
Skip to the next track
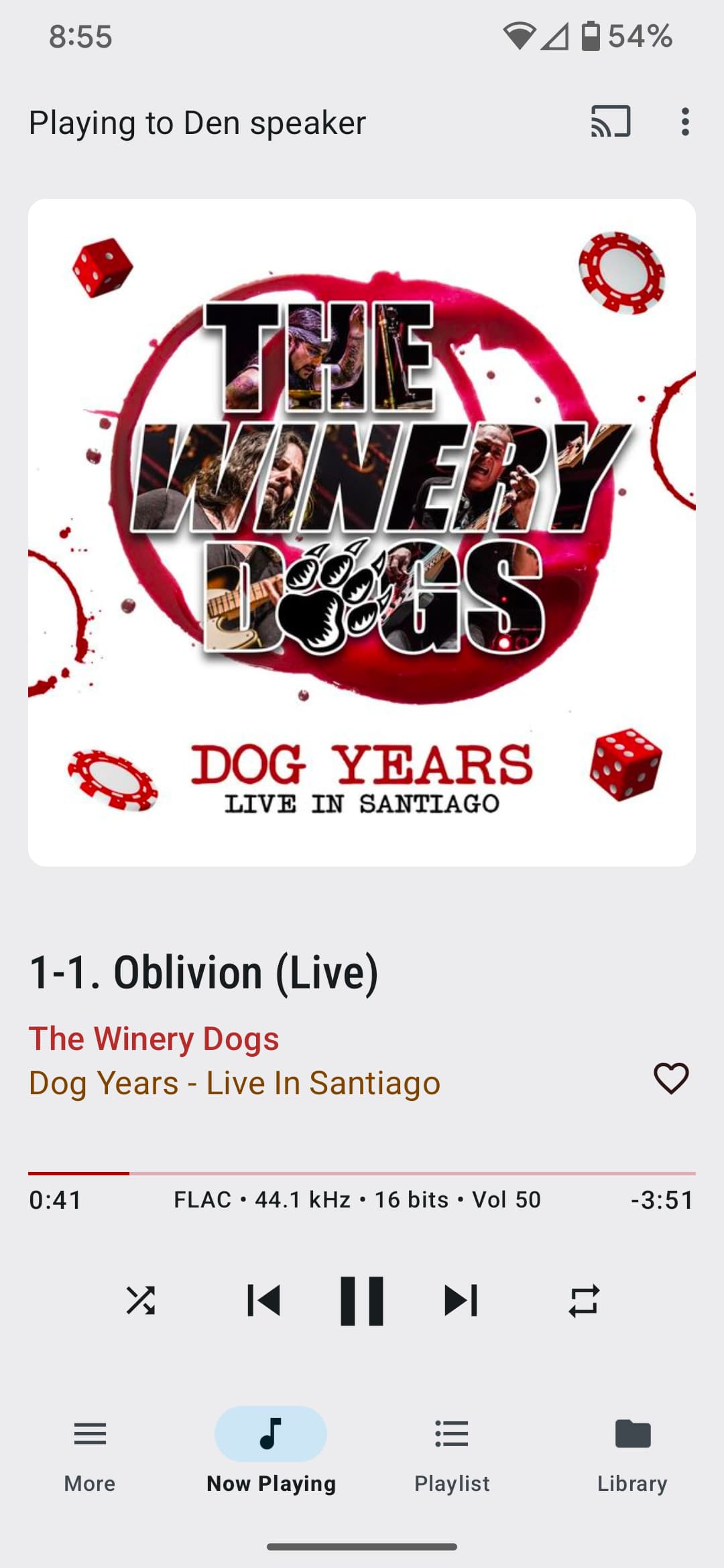click(461, 1301)
